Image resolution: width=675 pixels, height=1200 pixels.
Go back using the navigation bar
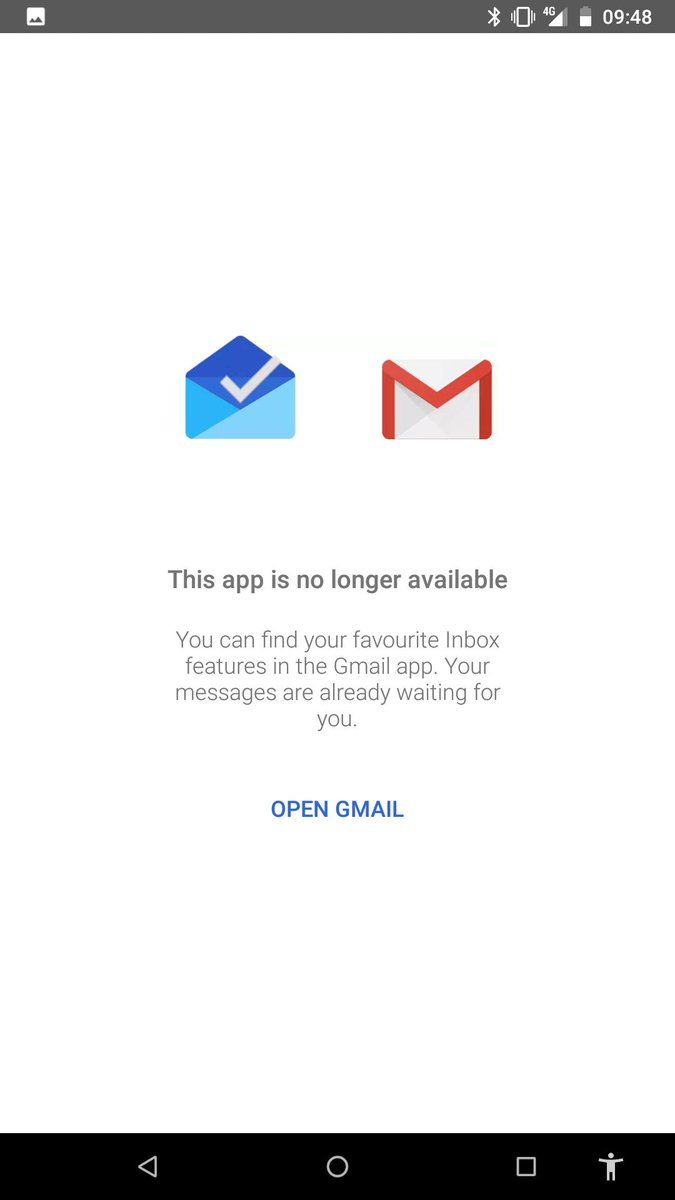click(x=148, y=1166)
